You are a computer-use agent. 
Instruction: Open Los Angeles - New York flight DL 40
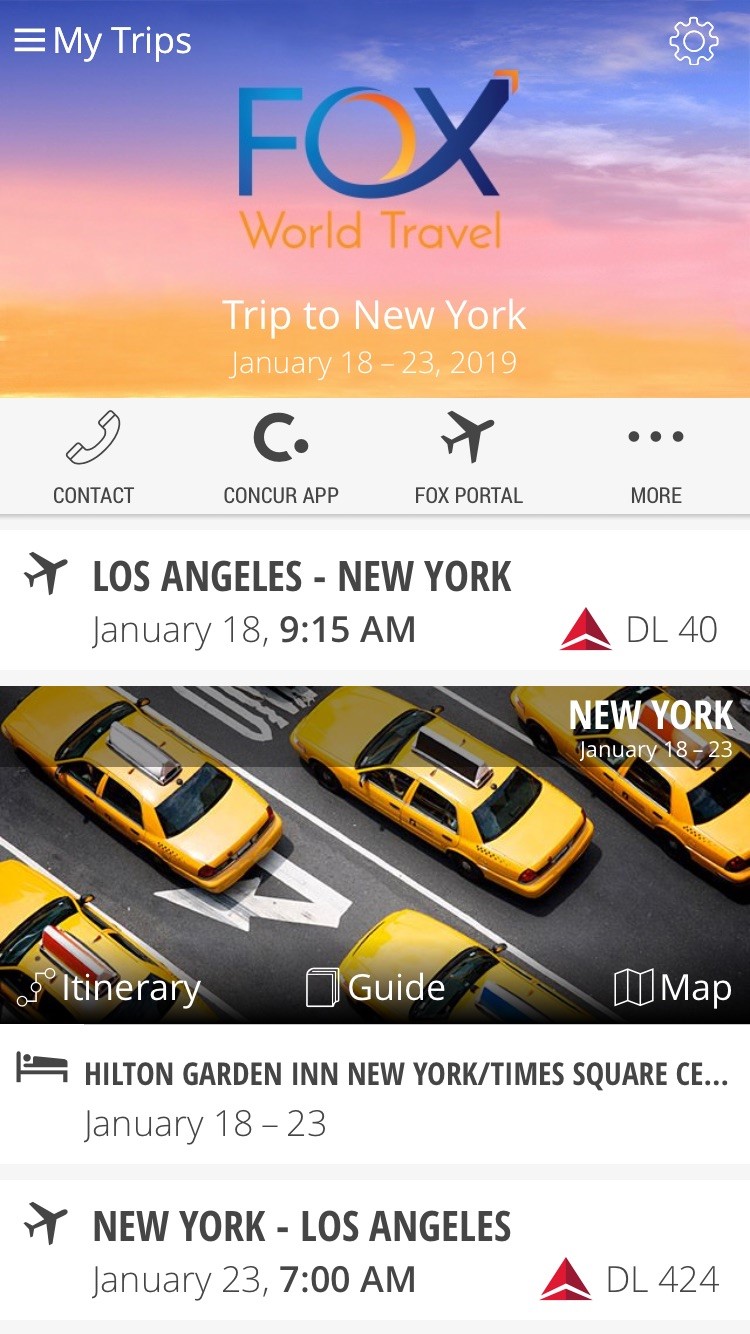pyautogui.click(x=375, y=601)
